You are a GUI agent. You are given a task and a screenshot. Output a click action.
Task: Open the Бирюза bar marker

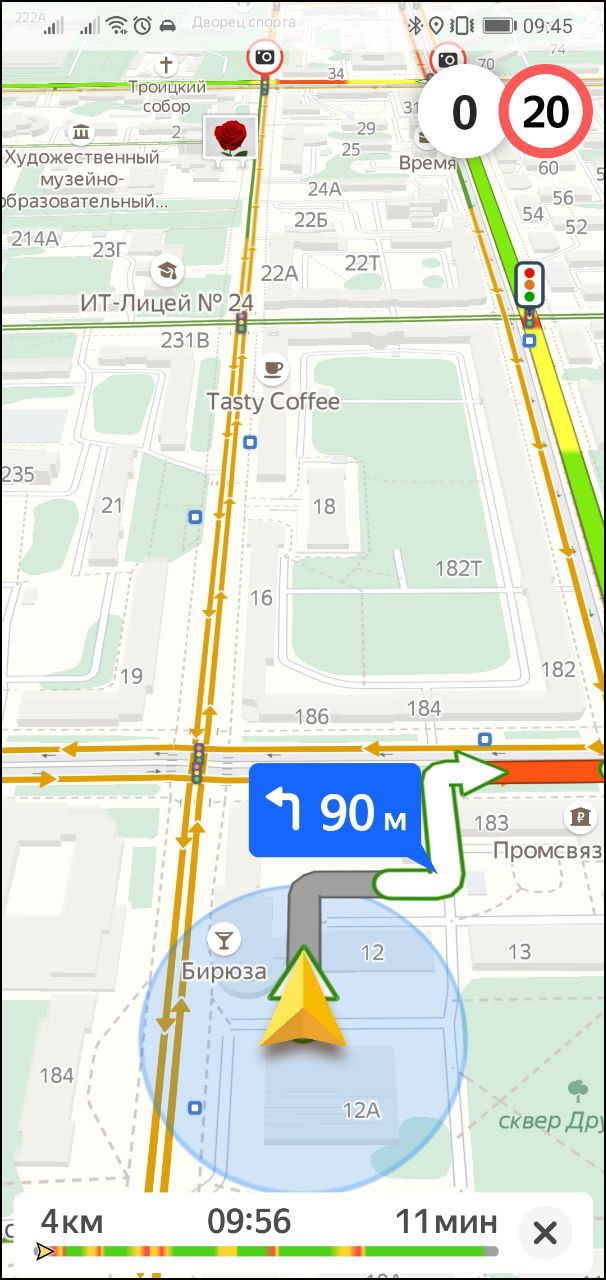[224, 939]
